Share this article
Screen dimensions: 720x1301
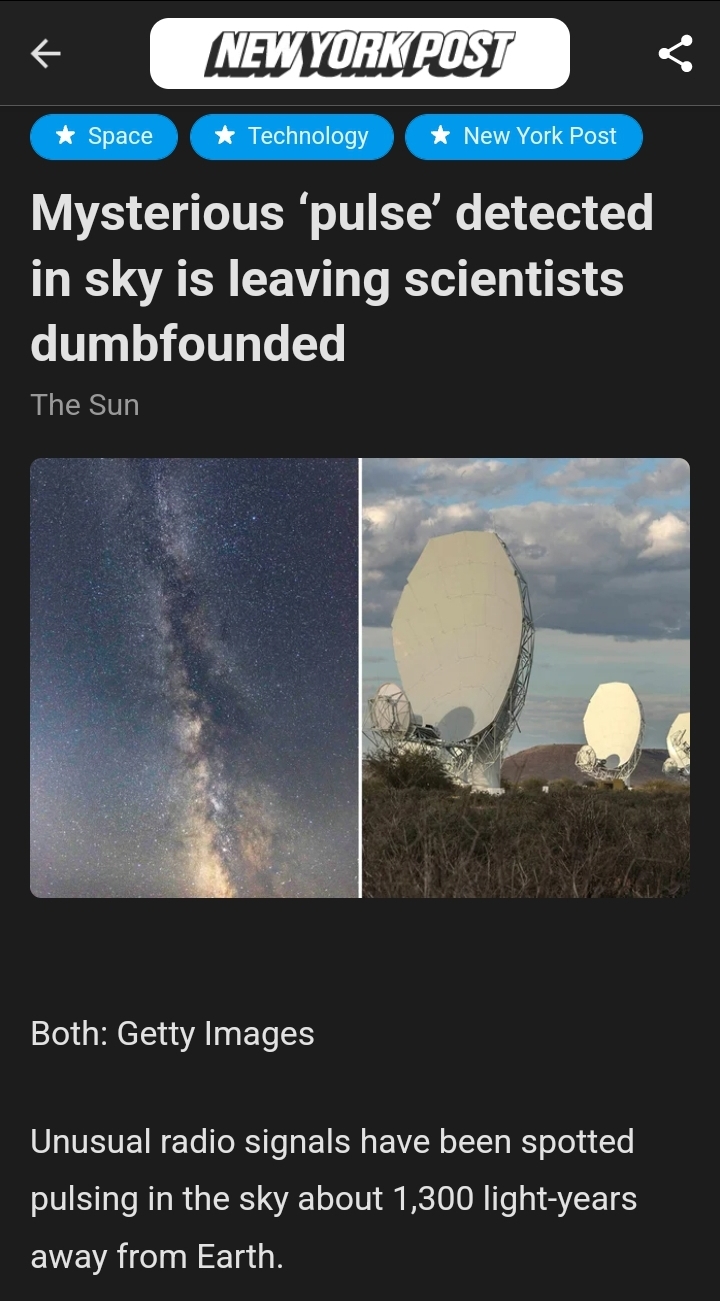pos(676,54)
